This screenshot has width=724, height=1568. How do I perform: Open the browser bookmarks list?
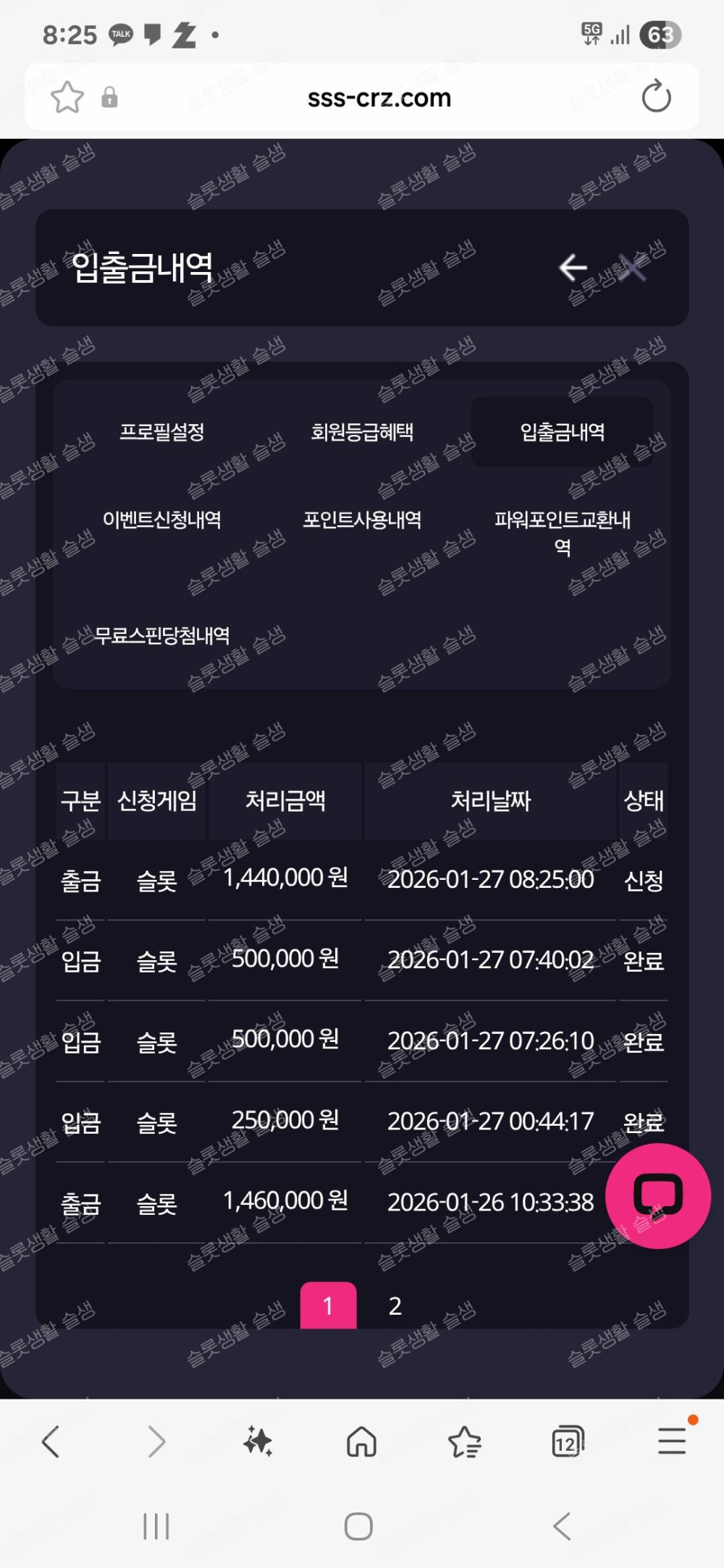point(465,1441)
